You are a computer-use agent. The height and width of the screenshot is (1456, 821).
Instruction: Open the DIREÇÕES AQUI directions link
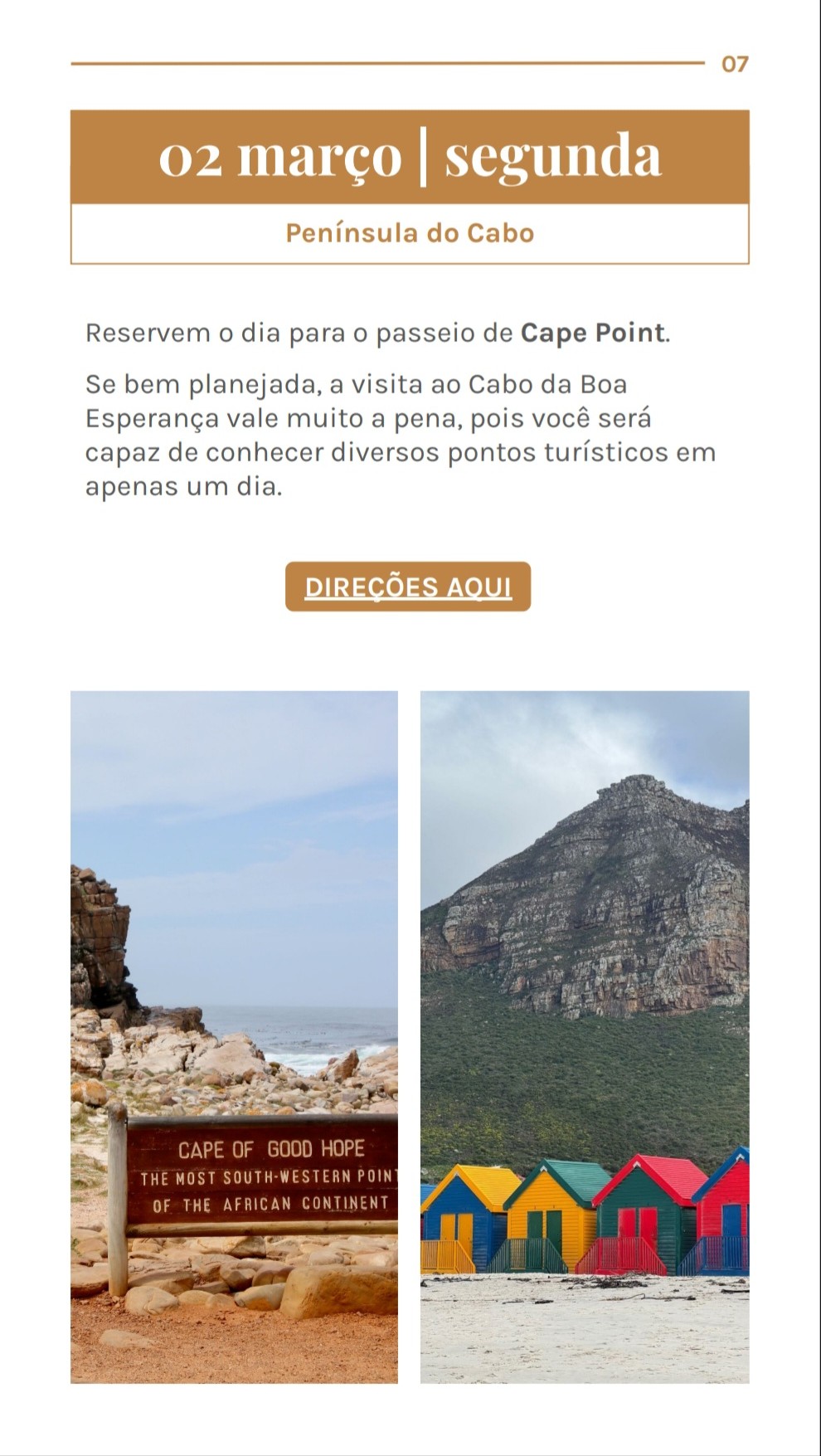tap(408, 587)
